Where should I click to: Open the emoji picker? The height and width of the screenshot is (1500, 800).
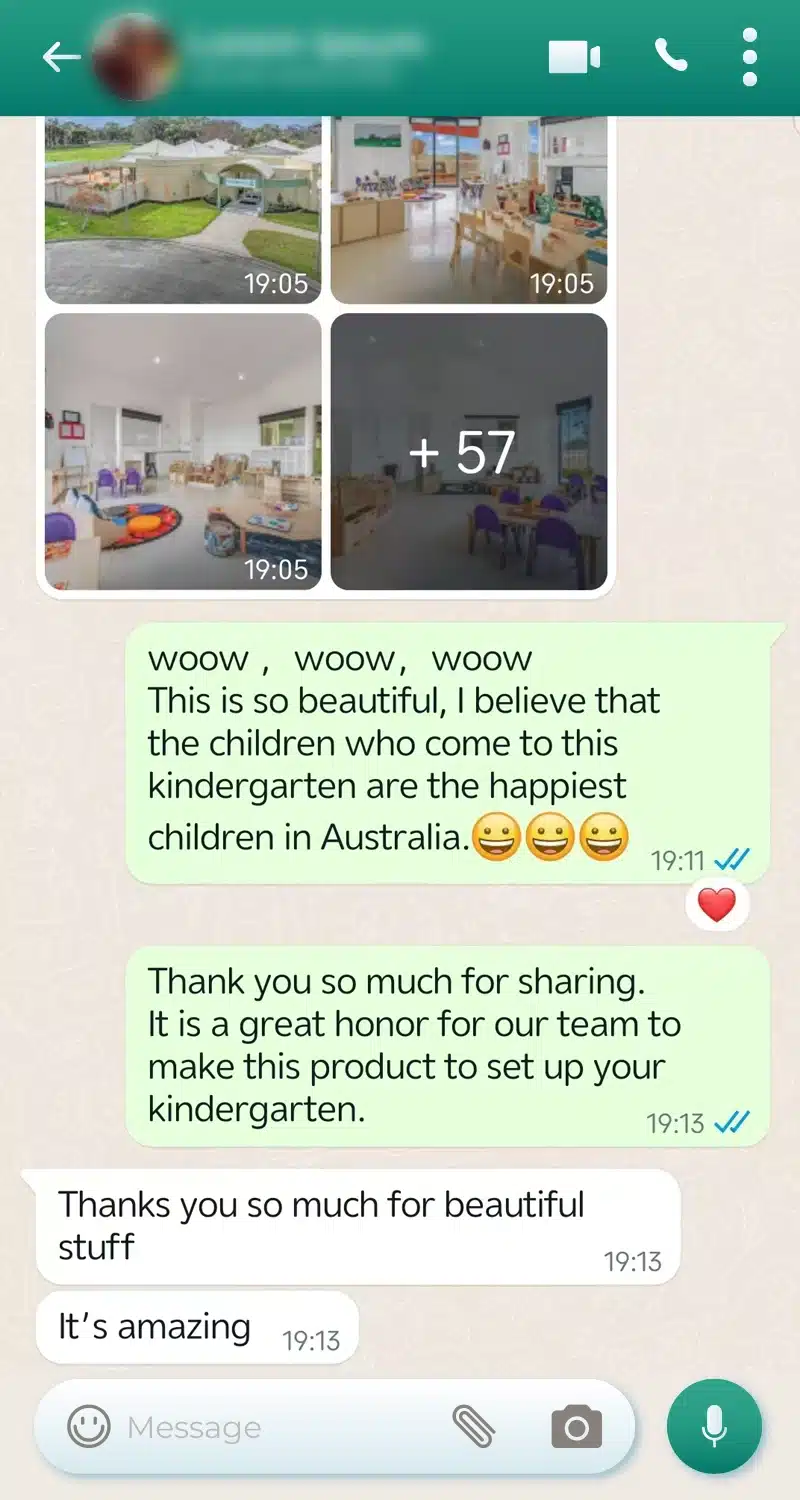[88, 1426]
